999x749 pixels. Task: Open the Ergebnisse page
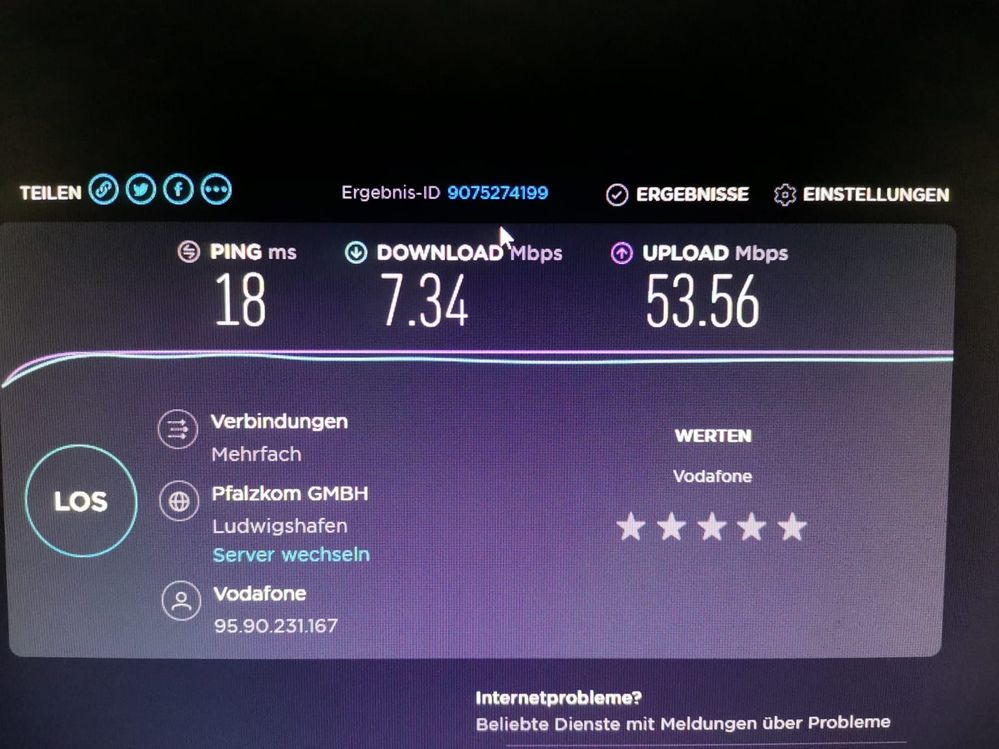click(679, 194)
